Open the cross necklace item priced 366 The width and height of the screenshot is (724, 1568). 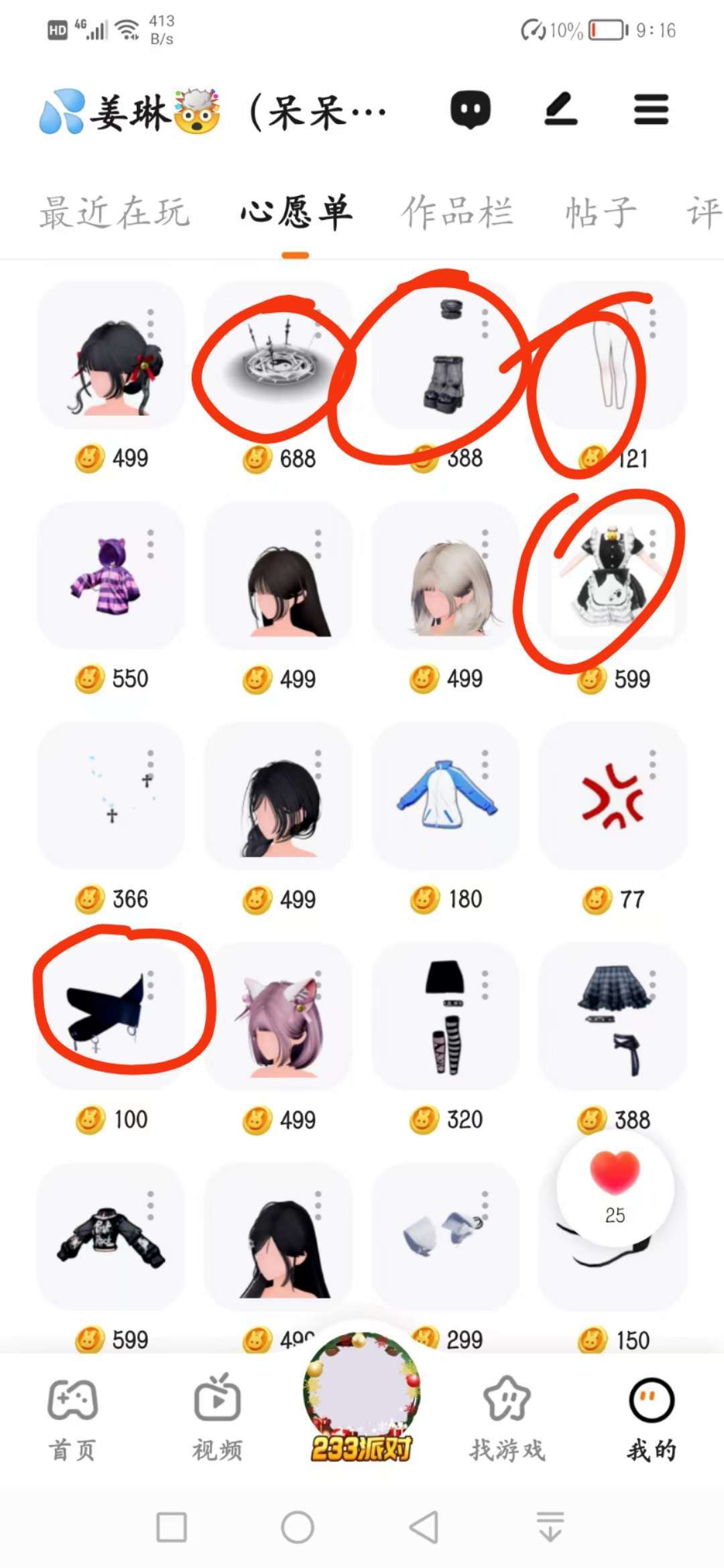pos(111,796)
